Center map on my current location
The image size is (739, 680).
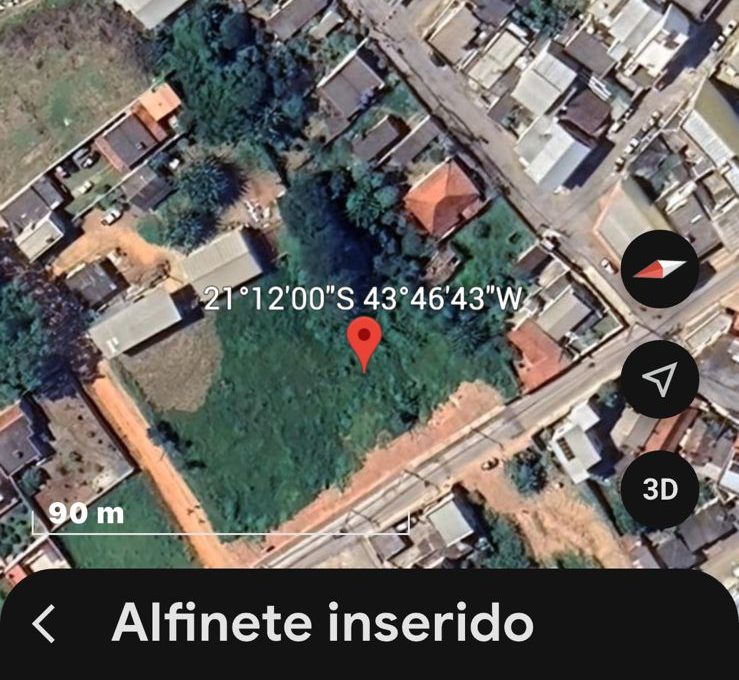point(659,379)
